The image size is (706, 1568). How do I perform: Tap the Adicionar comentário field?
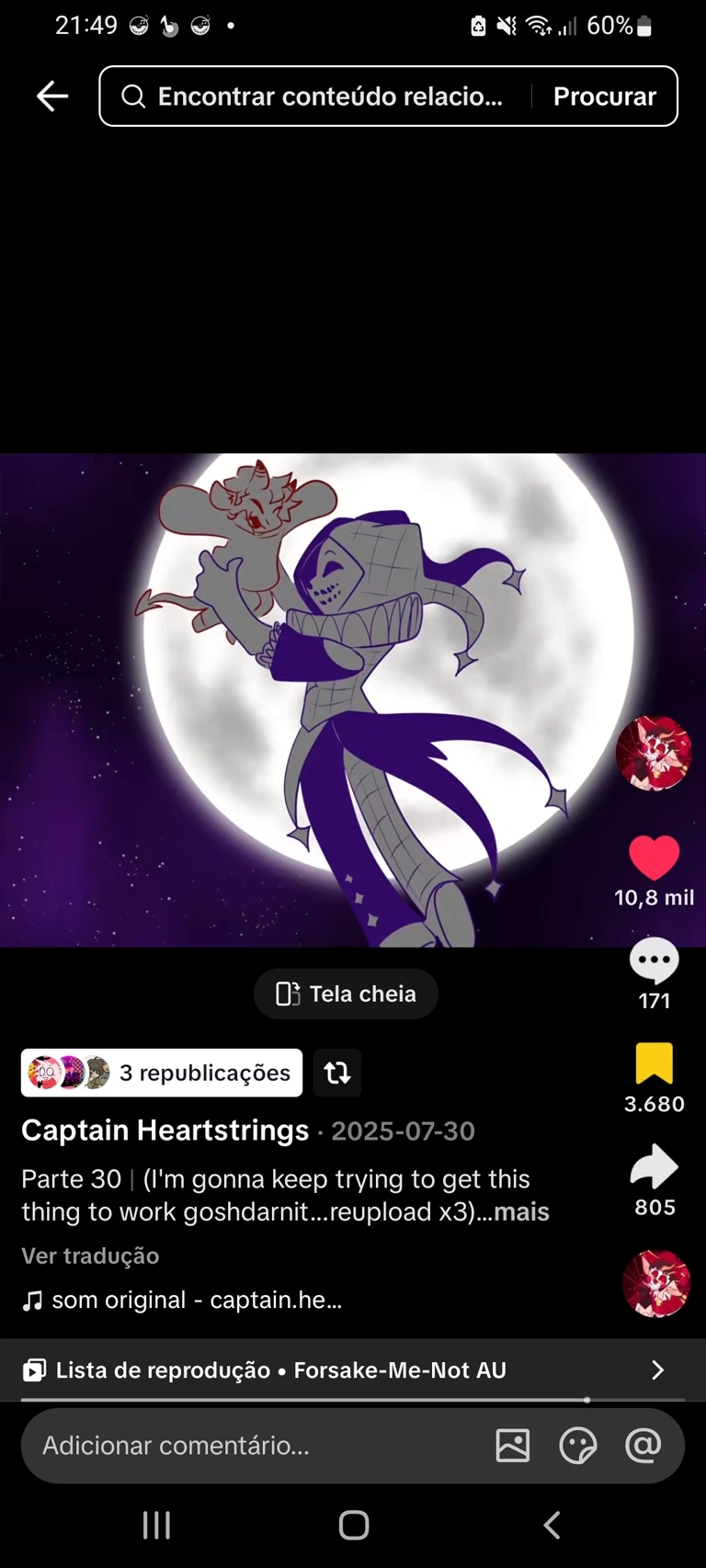click(248, 1446)
